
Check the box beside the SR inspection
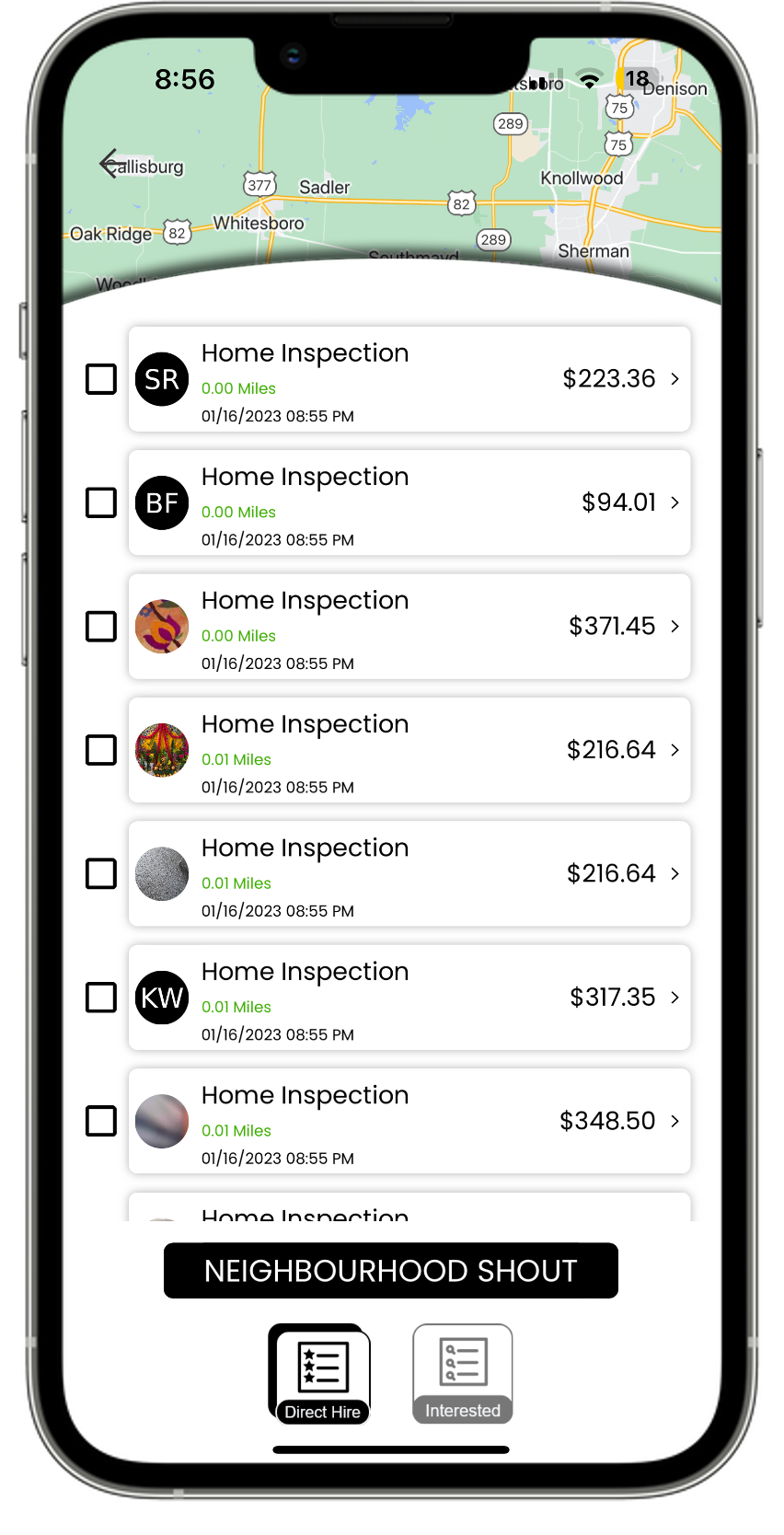tap(101, 379)
